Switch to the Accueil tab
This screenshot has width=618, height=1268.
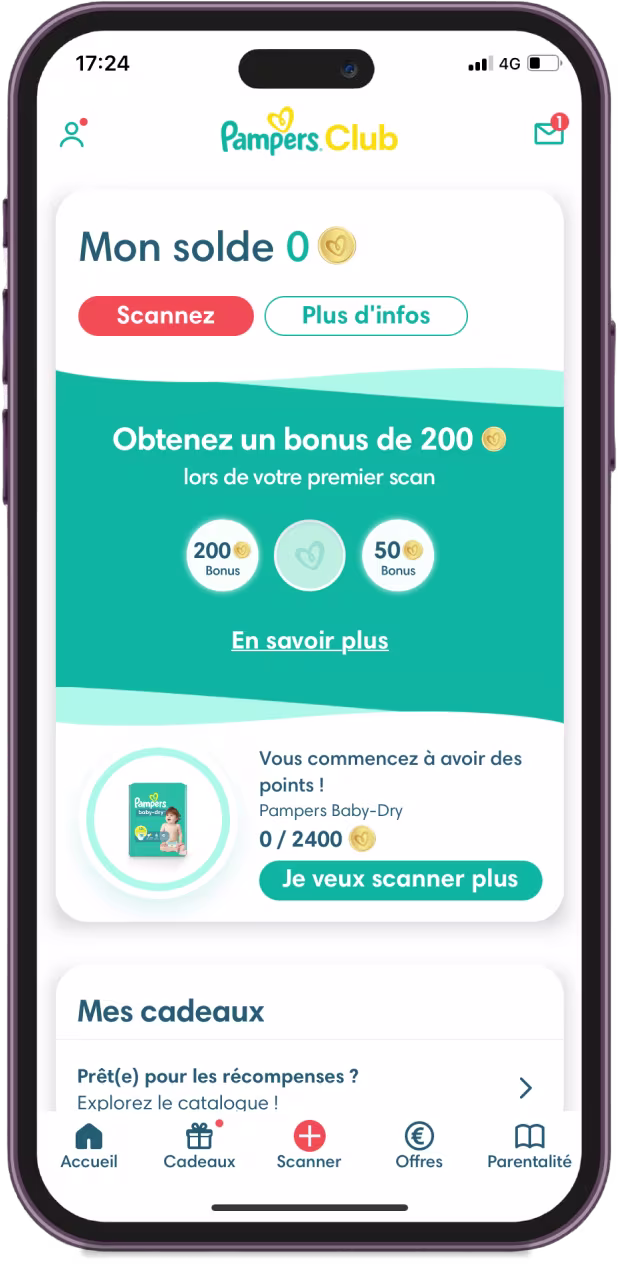(89, 1146)
